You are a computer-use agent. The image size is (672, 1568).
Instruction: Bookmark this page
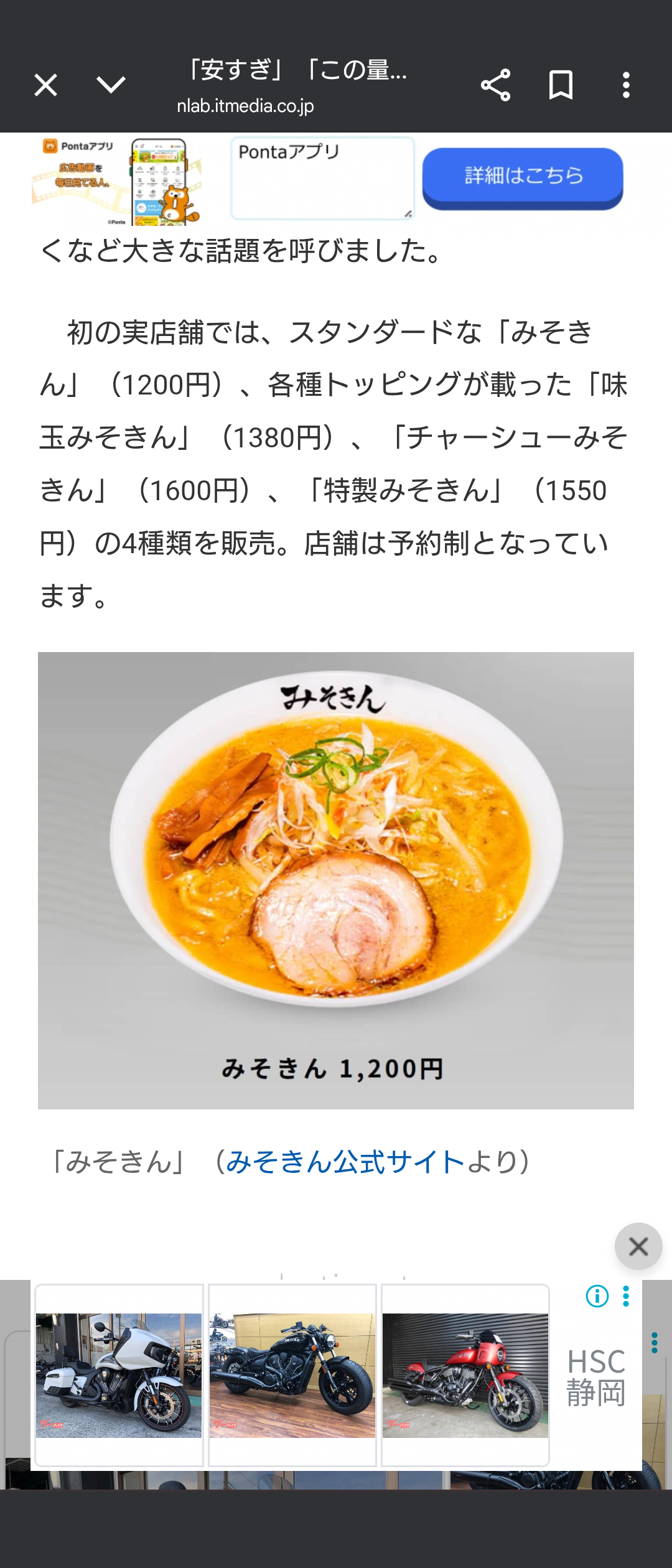click(x=561, y=85)
